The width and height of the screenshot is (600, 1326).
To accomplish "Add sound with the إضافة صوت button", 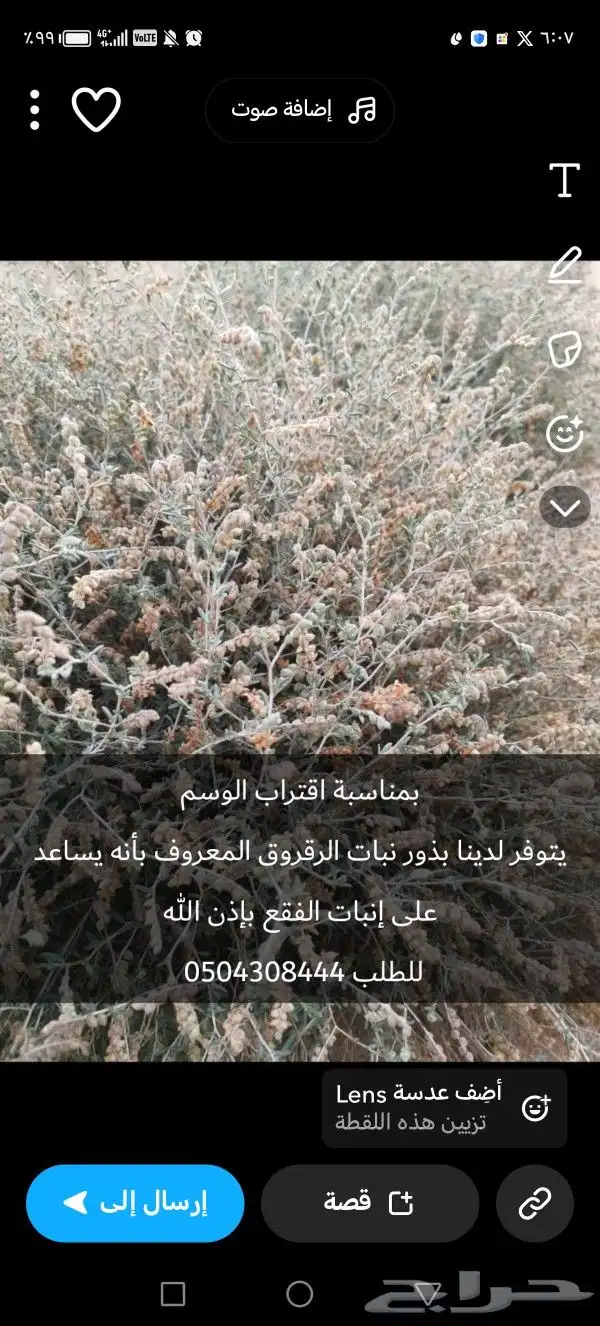I will pos(300,111).
